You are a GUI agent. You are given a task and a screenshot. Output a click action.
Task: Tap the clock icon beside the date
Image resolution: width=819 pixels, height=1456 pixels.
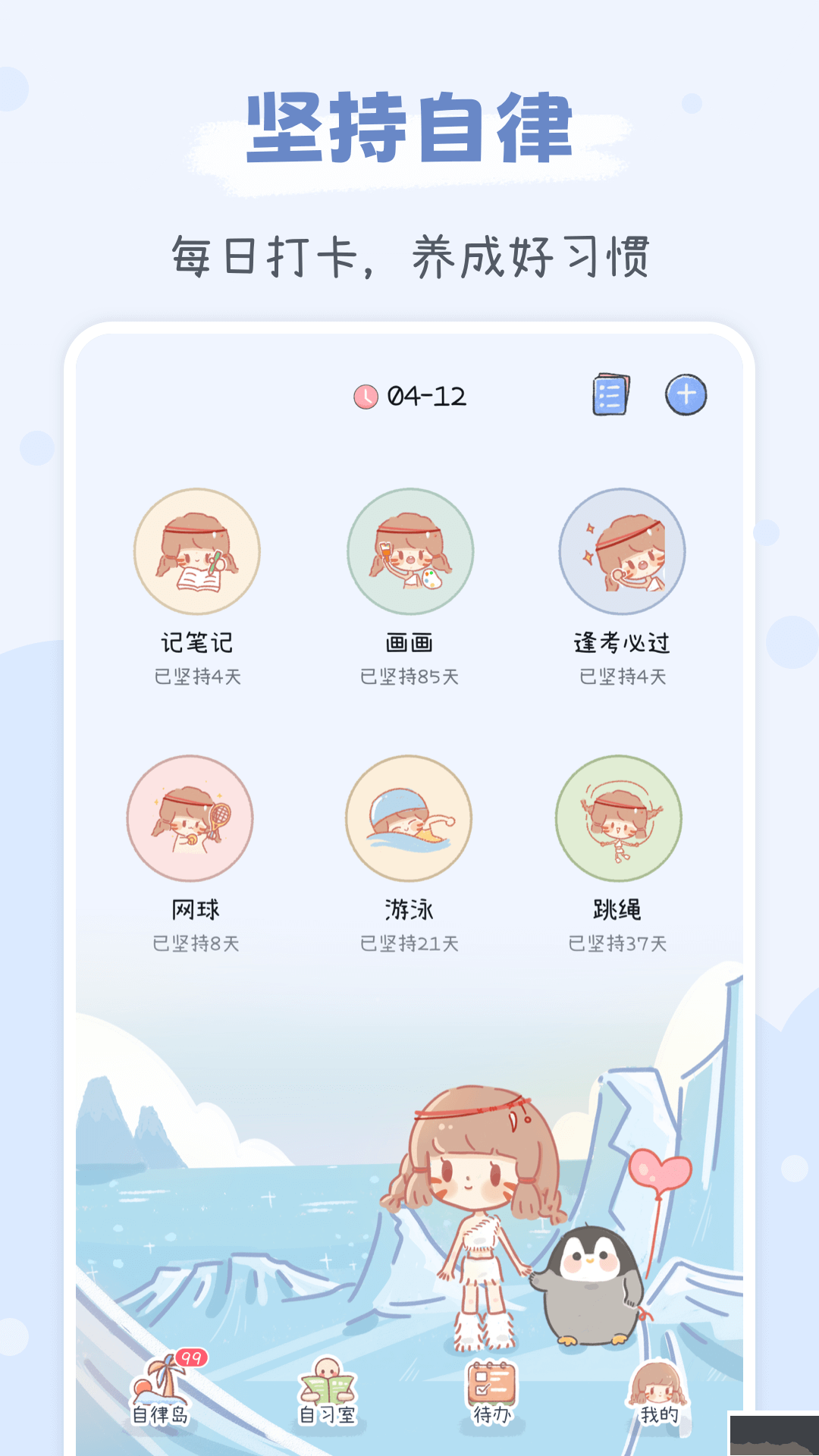pos(364,397)
